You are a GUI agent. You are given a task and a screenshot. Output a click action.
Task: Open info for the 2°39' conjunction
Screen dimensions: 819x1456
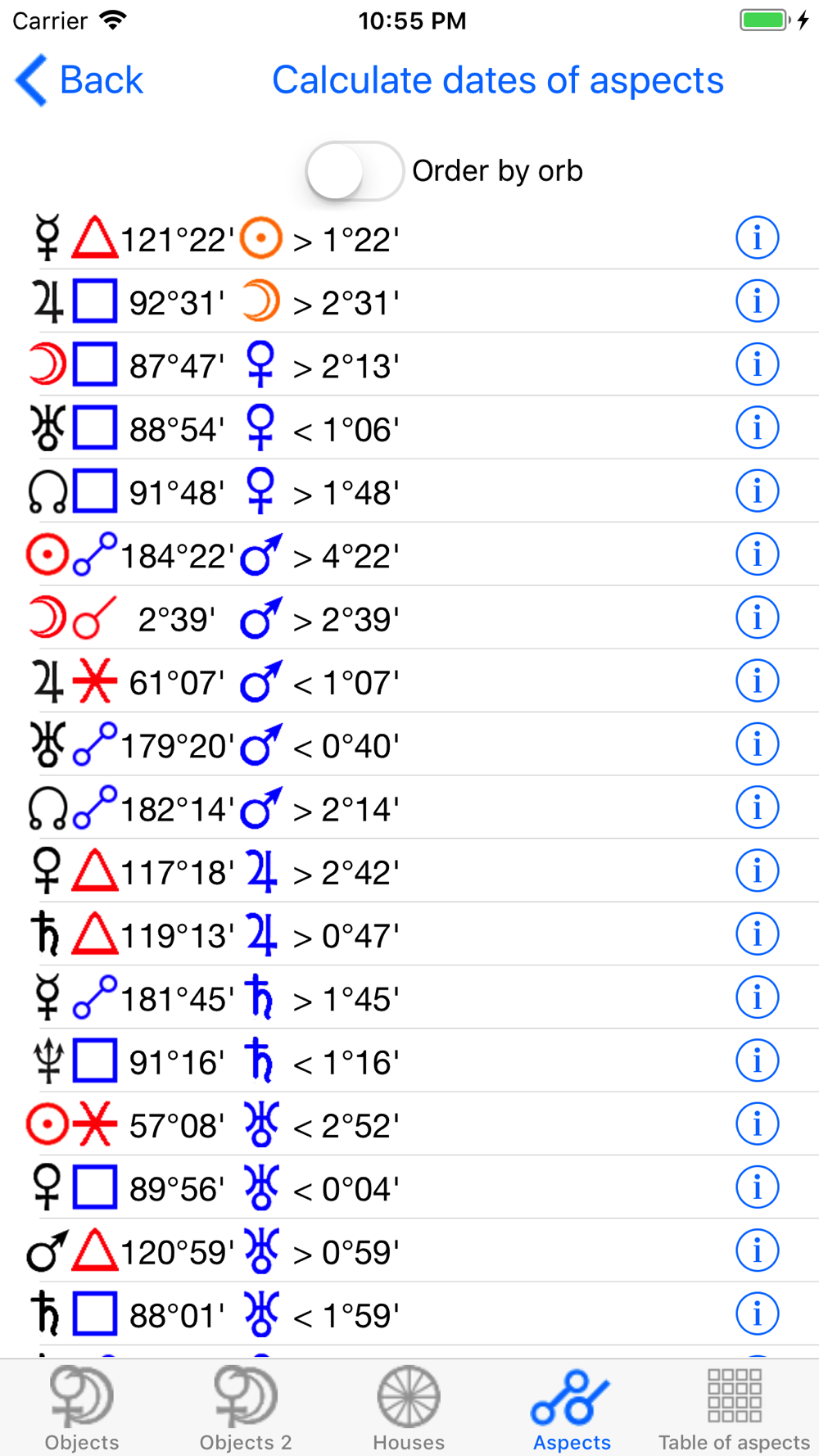coord(757,617)
